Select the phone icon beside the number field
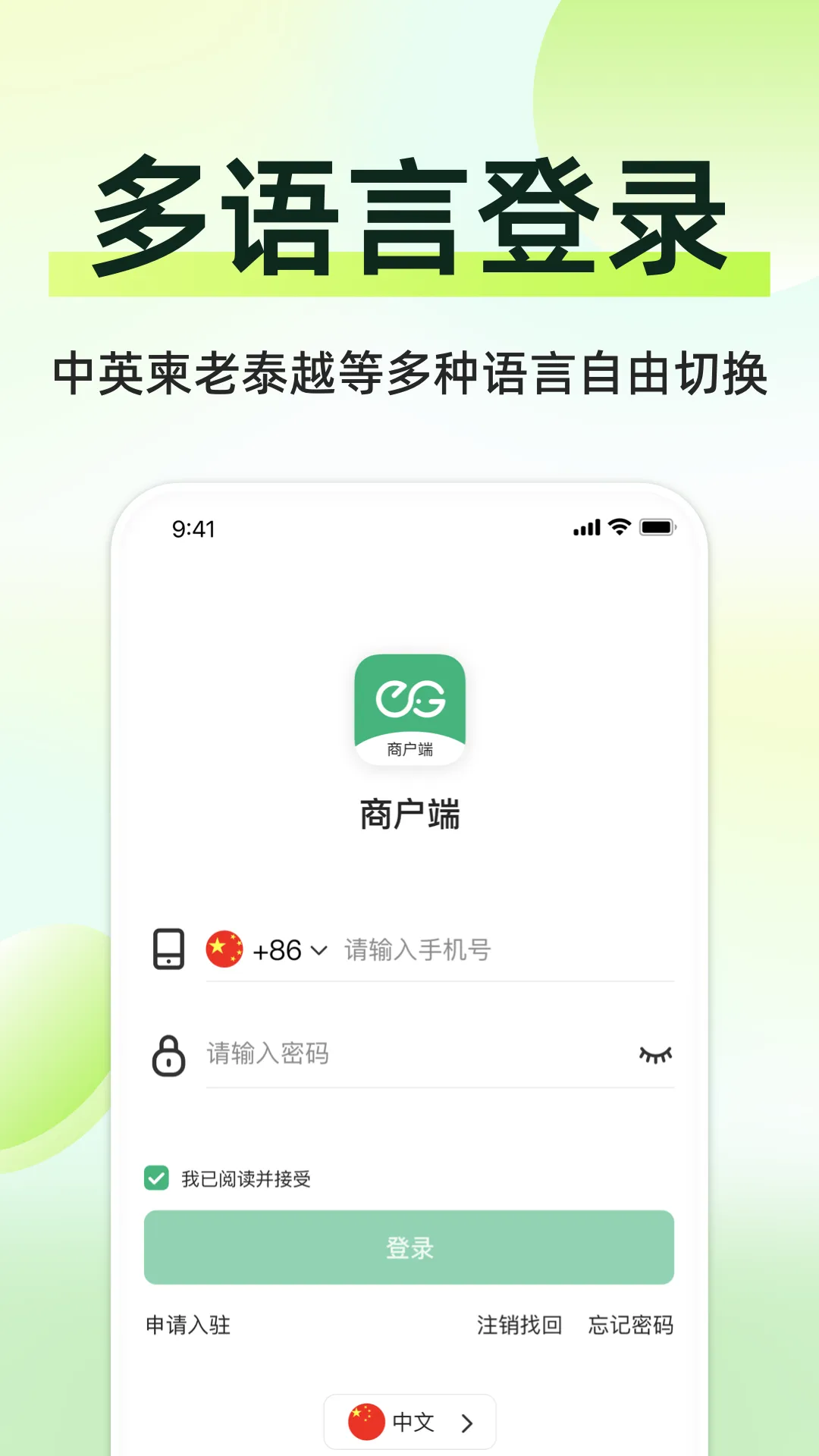 click(171, 950)
